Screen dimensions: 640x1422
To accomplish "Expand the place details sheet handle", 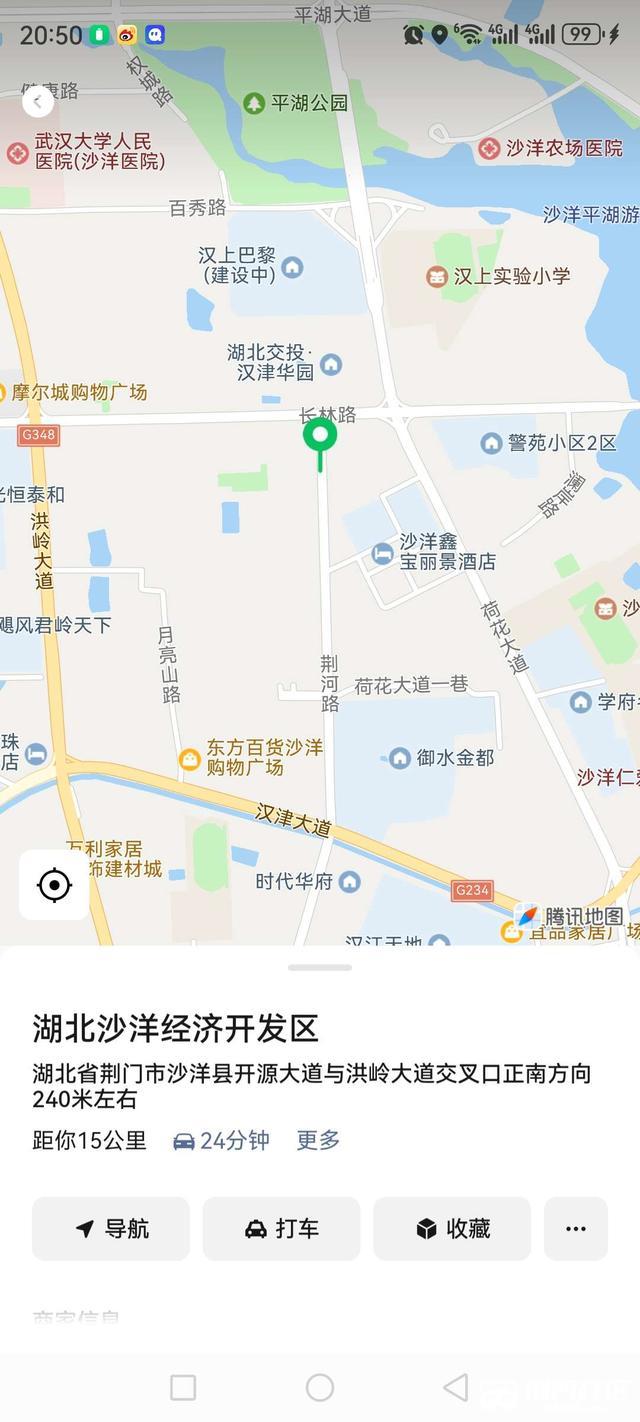I will (x=320, y=967).
